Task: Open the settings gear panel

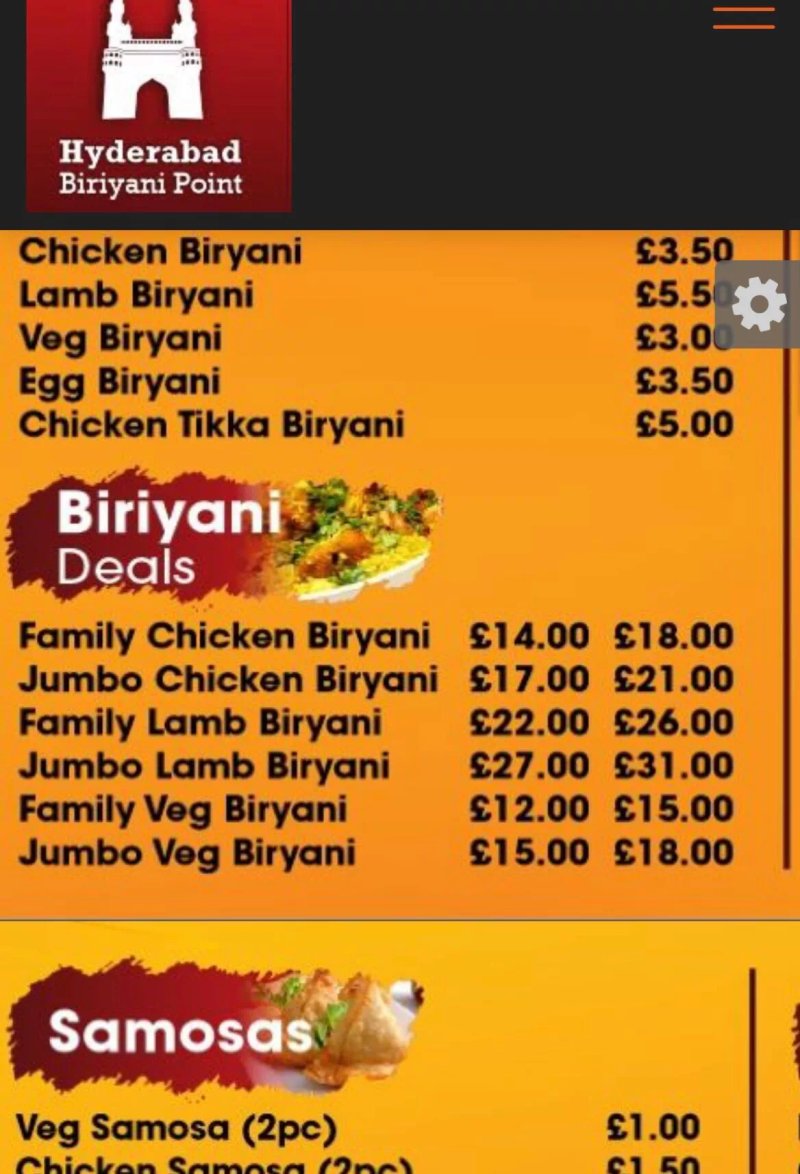Action: [758, 304]
